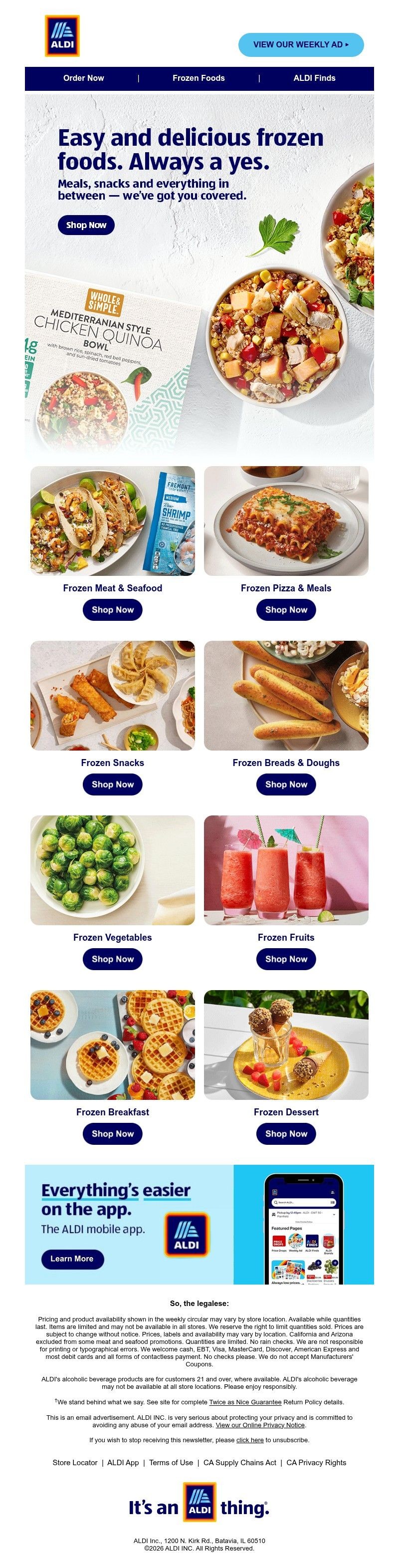Tap the click here unsubscribe link

pyautogui.click(x=249, y=1440)
